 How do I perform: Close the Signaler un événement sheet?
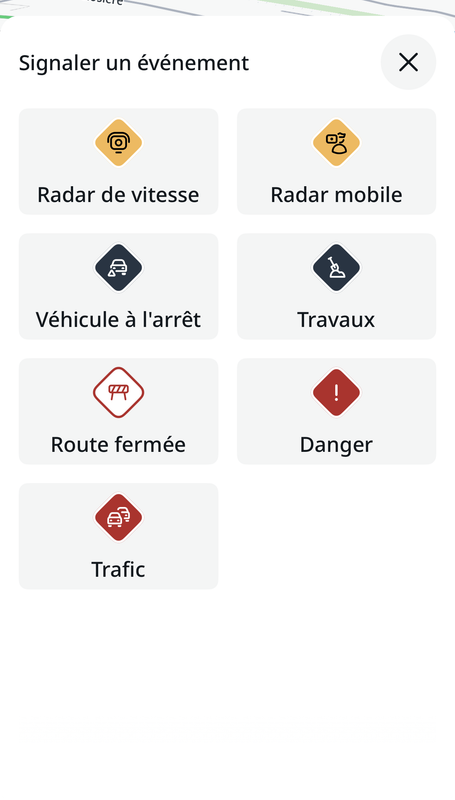408,62
